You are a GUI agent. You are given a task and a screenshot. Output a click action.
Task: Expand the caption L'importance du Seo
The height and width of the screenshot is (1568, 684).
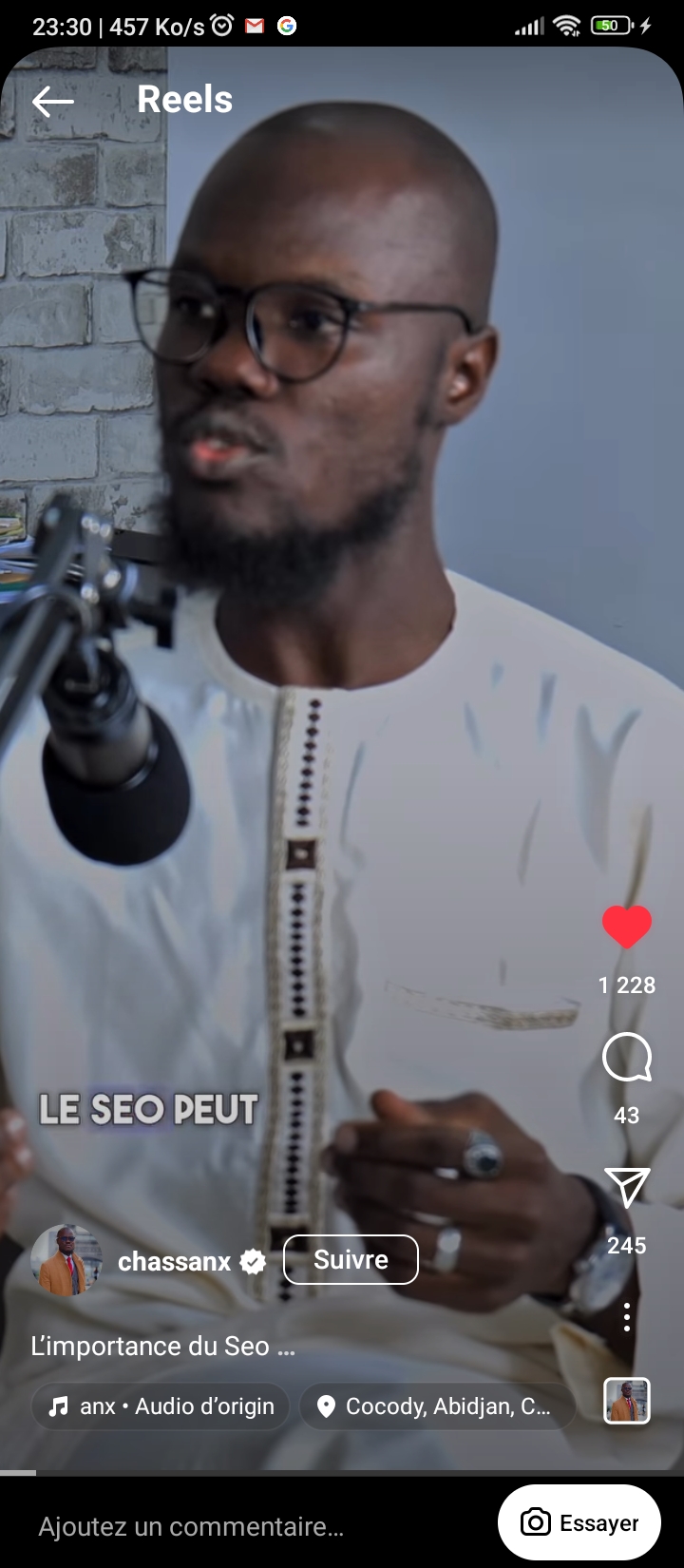pyautogui.click(x=163, y=1346)
